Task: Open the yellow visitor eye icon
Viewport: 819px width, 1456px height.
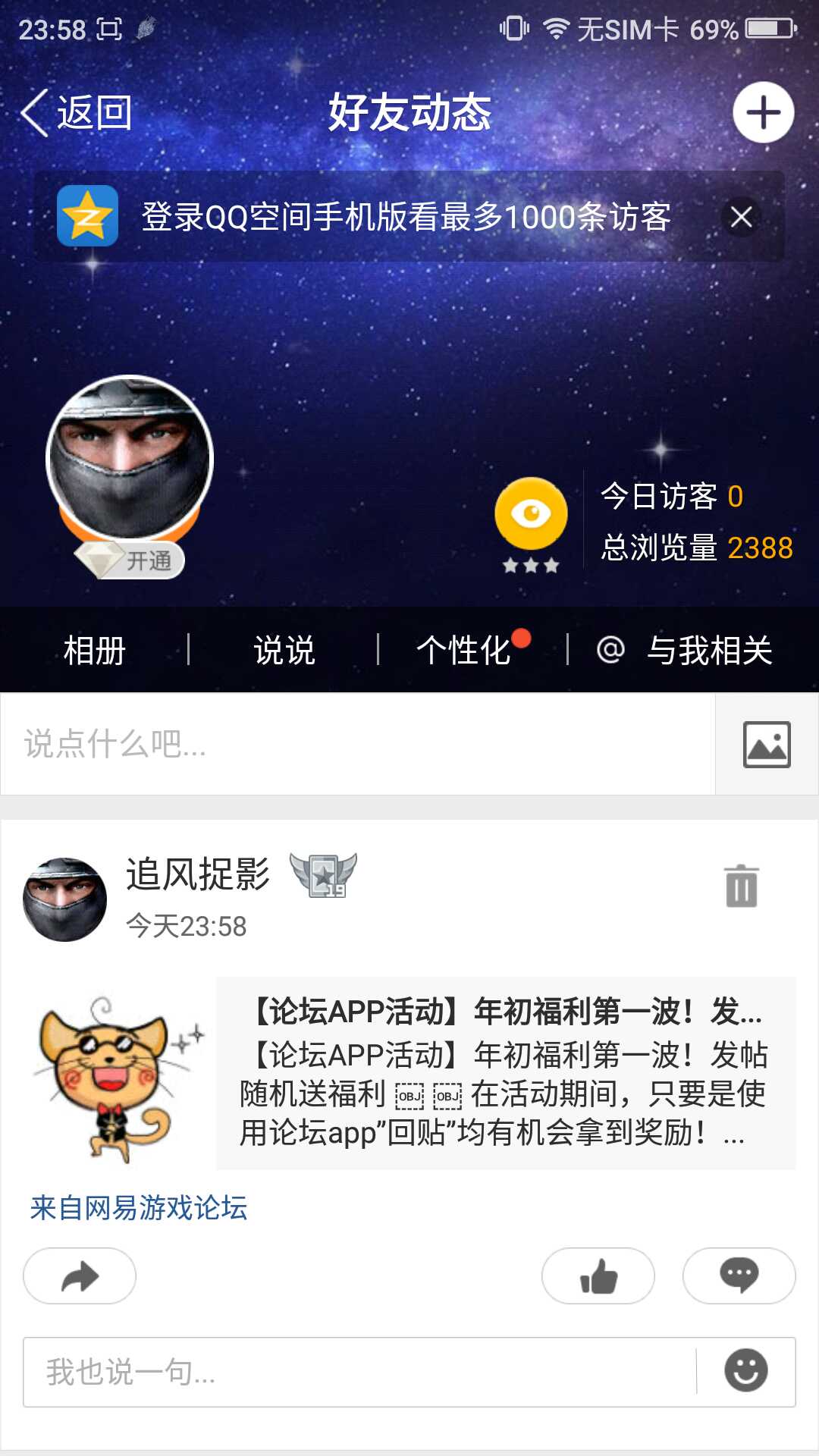Action: (x=531, y=514)
